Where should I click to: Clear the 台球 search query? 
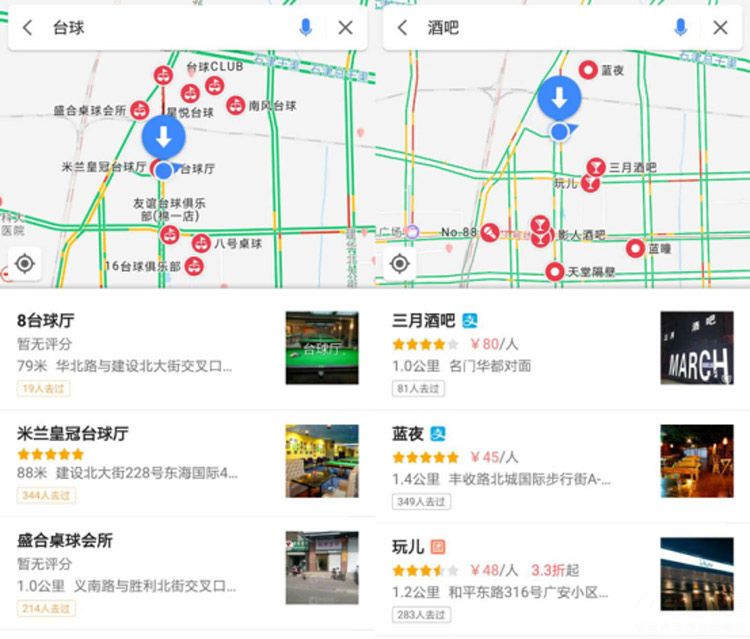(345, 28)
